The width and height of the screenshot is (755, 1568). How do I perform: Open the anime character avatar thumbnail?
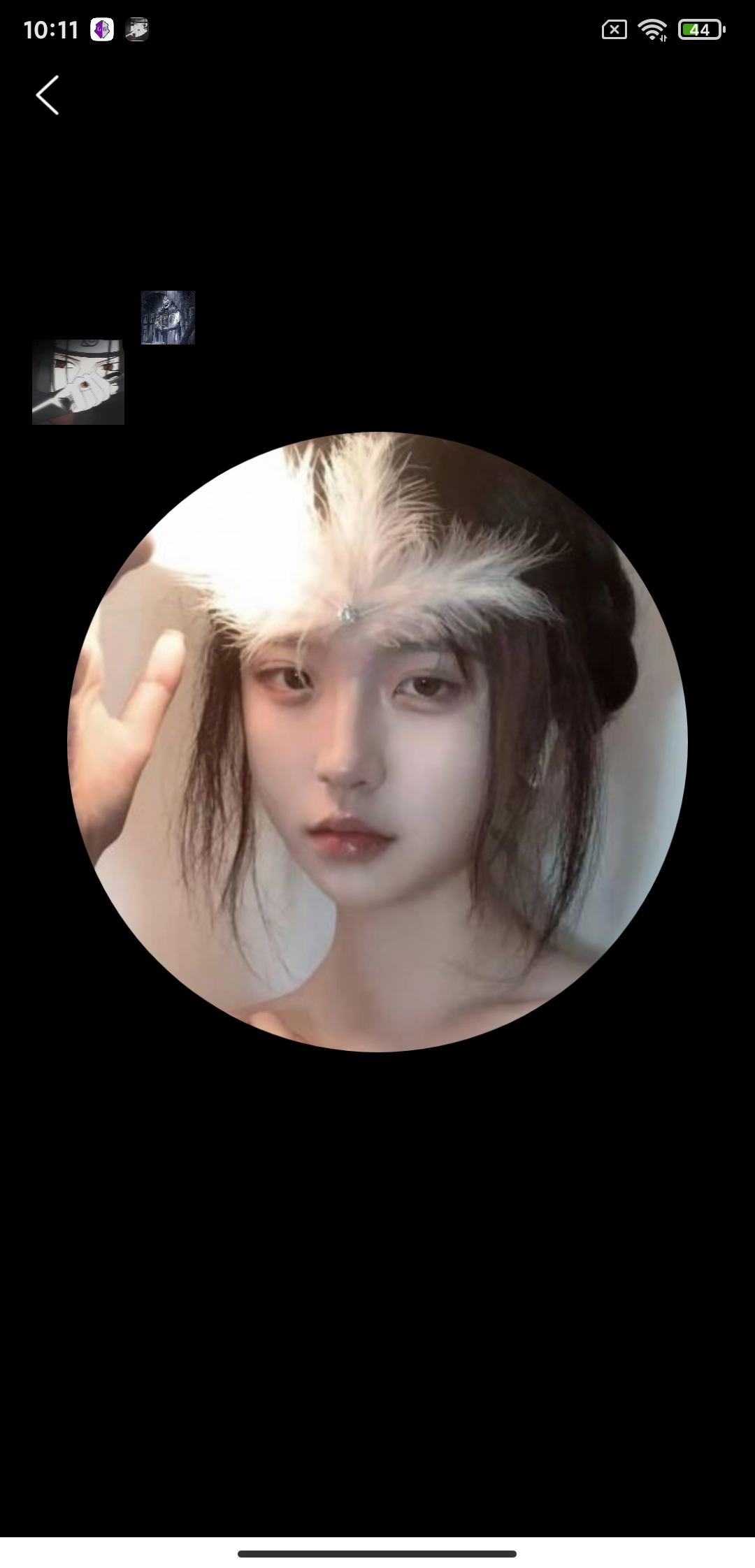coord(78,382)
